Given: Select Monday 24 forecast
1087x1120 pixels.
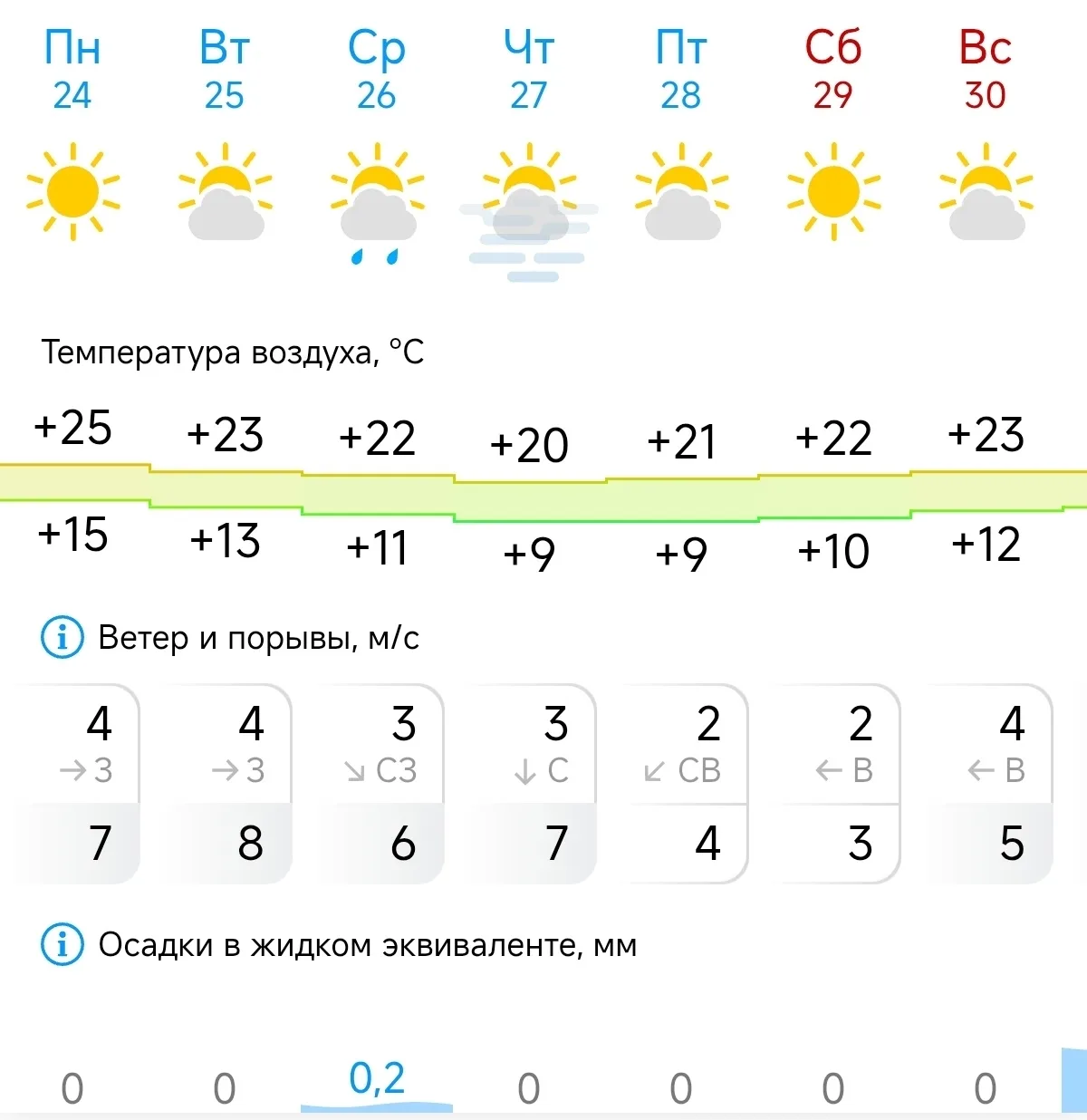Looking at the screenshot, I should [72, 69].
